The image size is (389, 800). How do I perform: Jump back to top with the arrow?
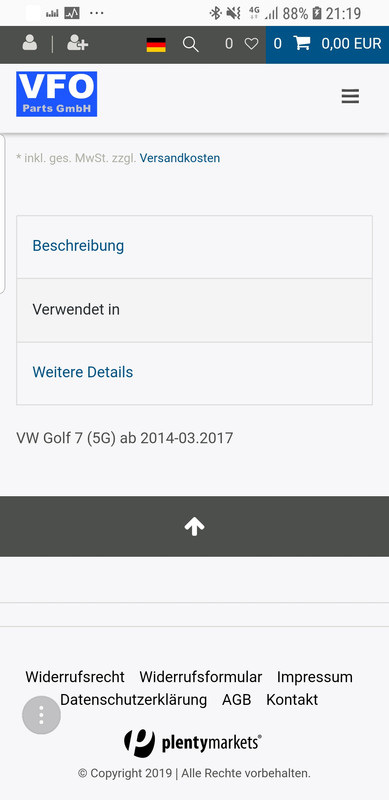194,527
